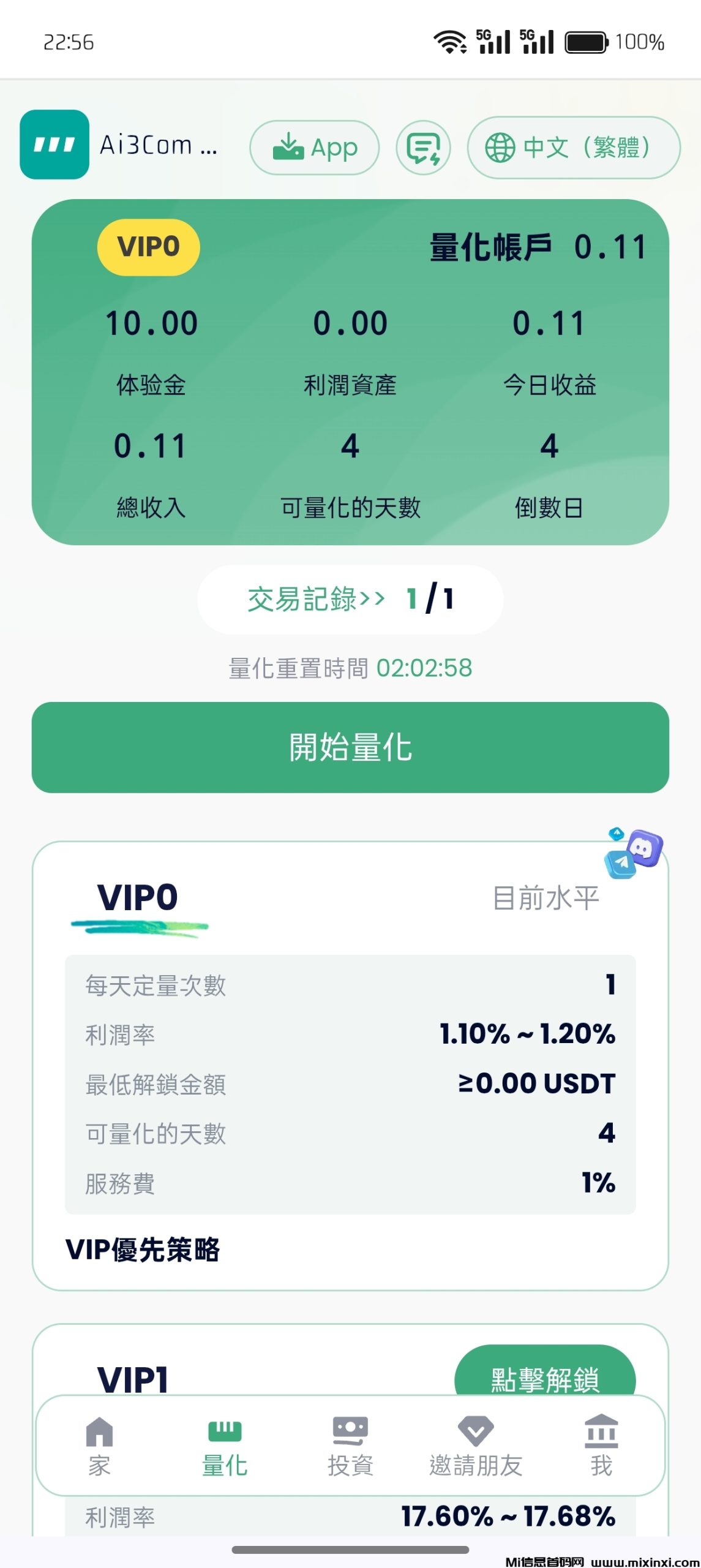Open the Discord icon on VIP0 card
Screen dimensions: 701x1568
tap(644, 848)
